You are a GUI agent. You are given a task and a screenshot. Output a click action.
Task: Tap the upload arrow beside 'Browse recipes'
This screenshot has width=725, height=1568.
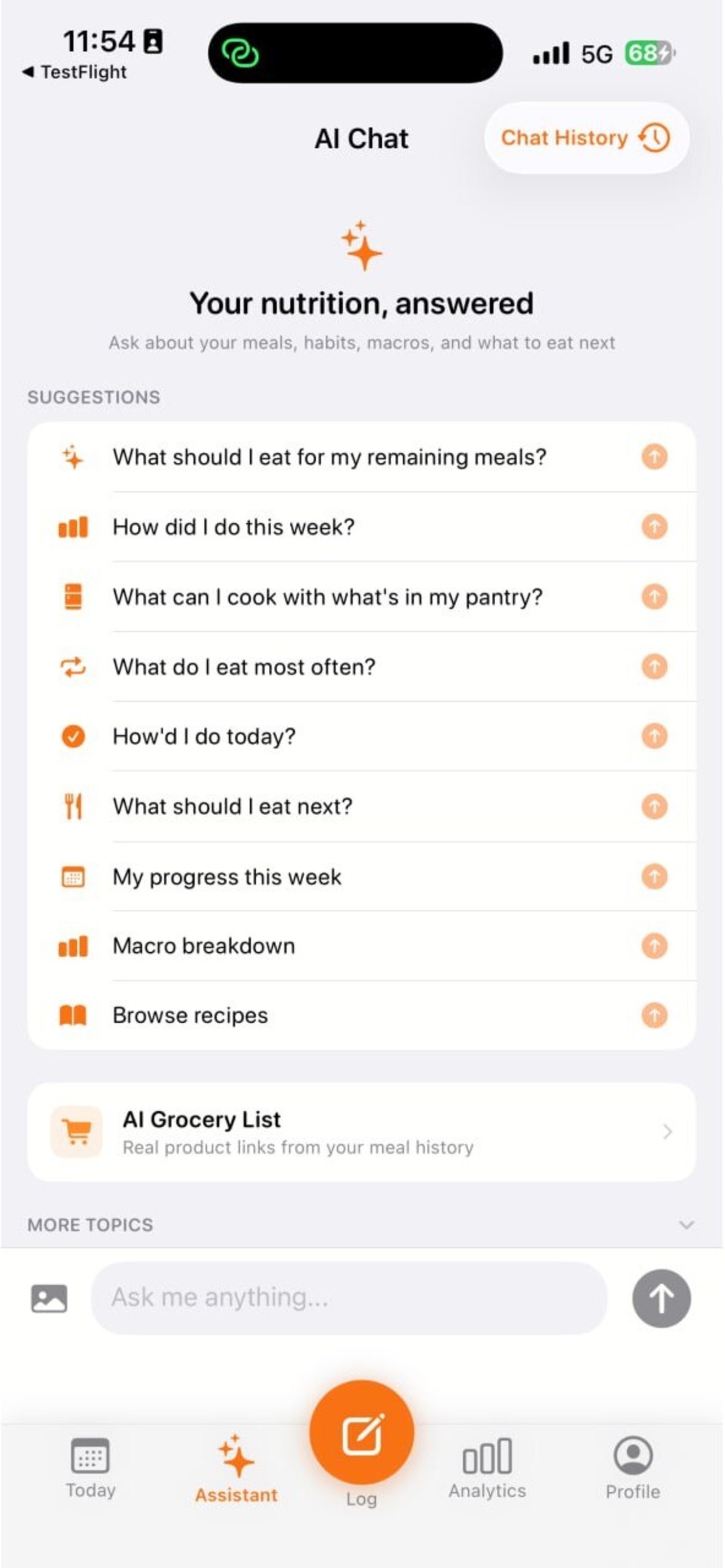[x=654, y=1015]
